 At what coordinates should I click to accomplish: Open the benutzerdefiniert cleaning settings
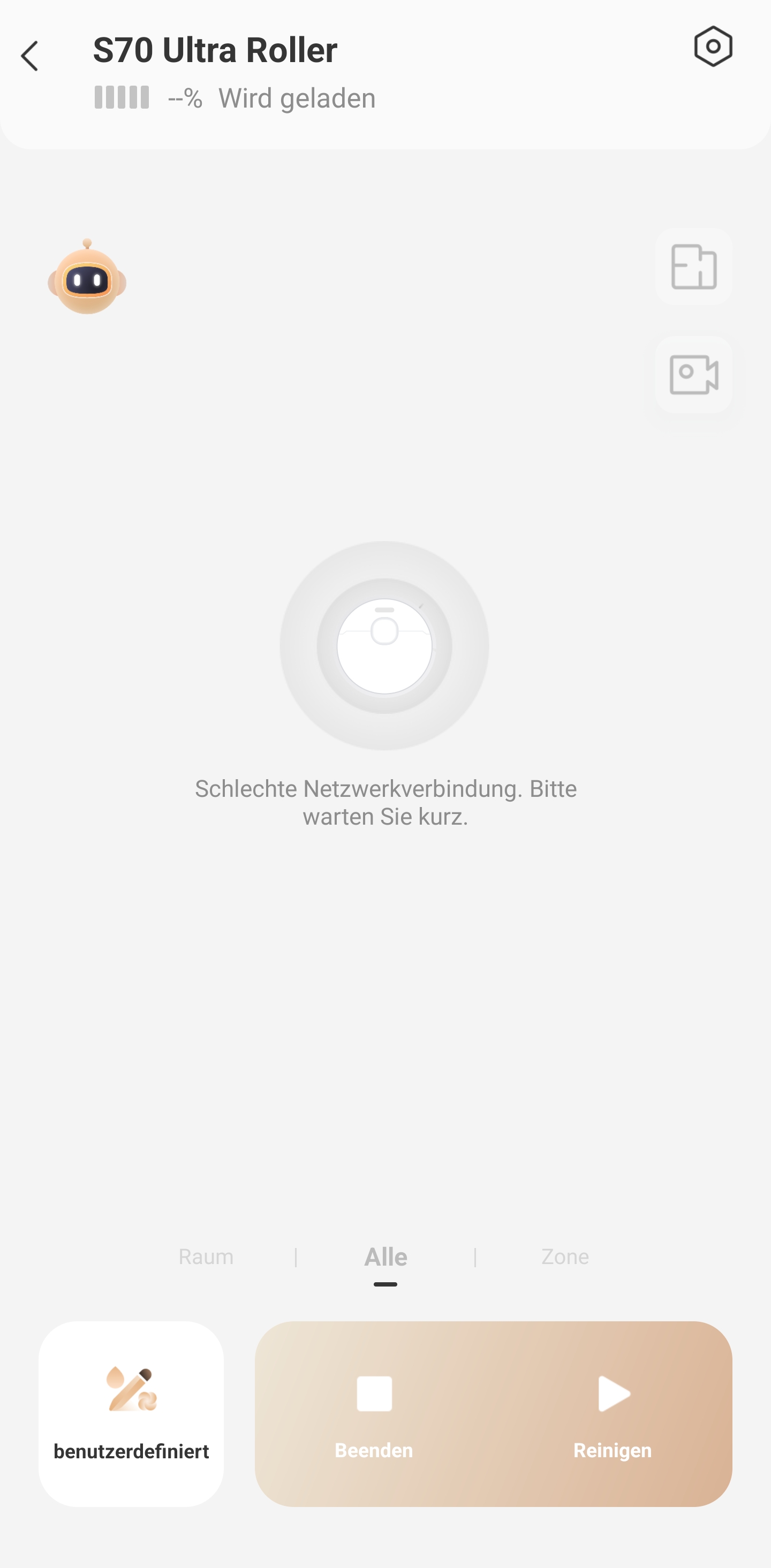tap(131, 1414)
